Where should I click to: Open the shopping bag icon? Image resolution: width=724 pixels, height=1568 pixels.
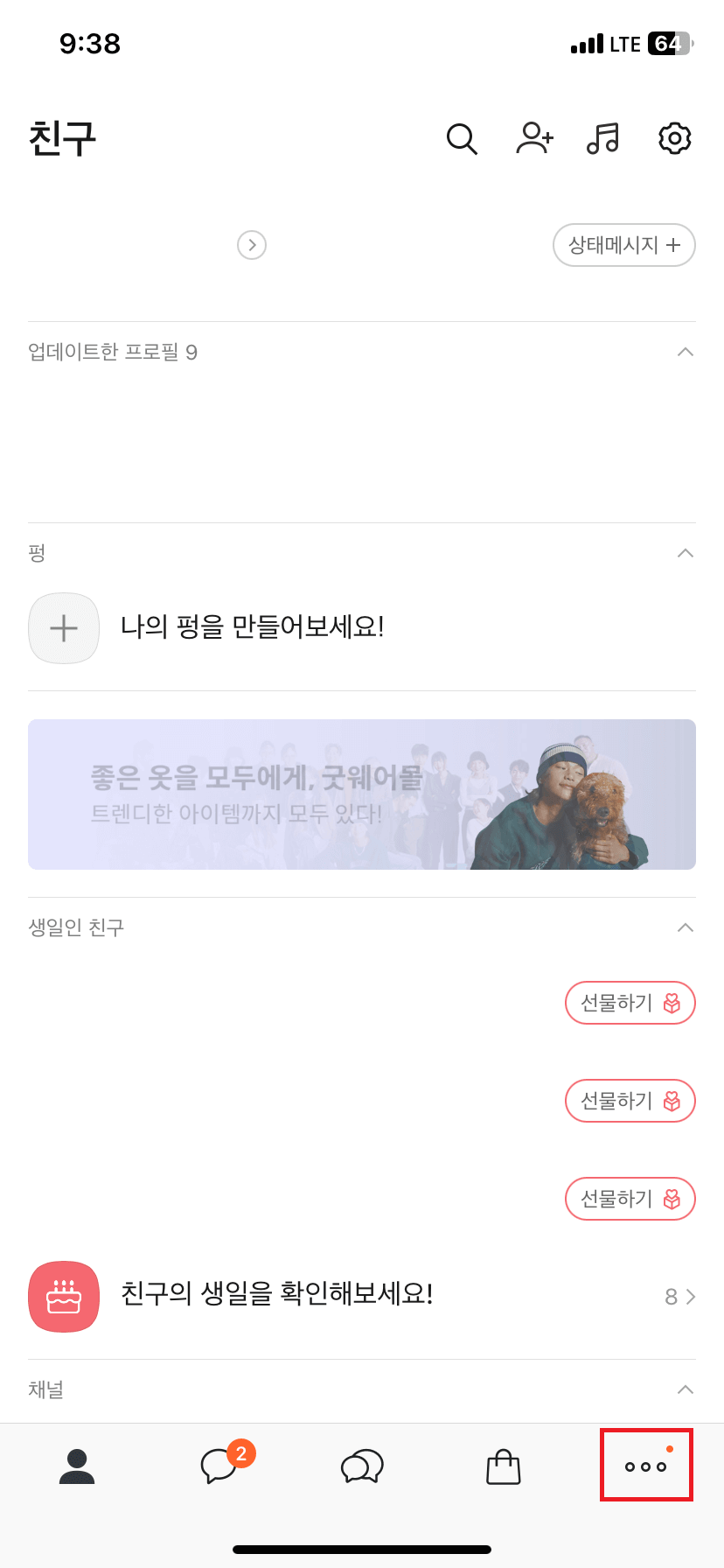coord(504,1467)
